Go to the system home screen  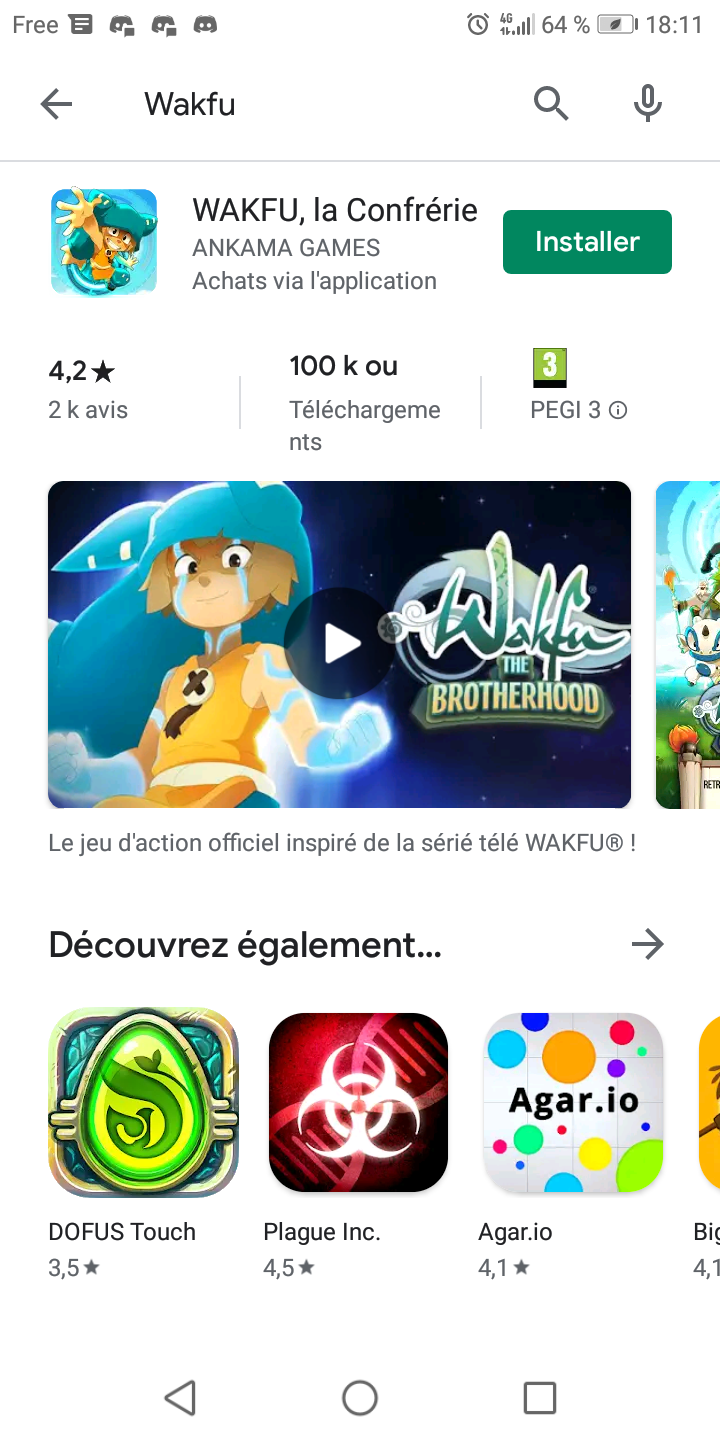[360, 1397]
